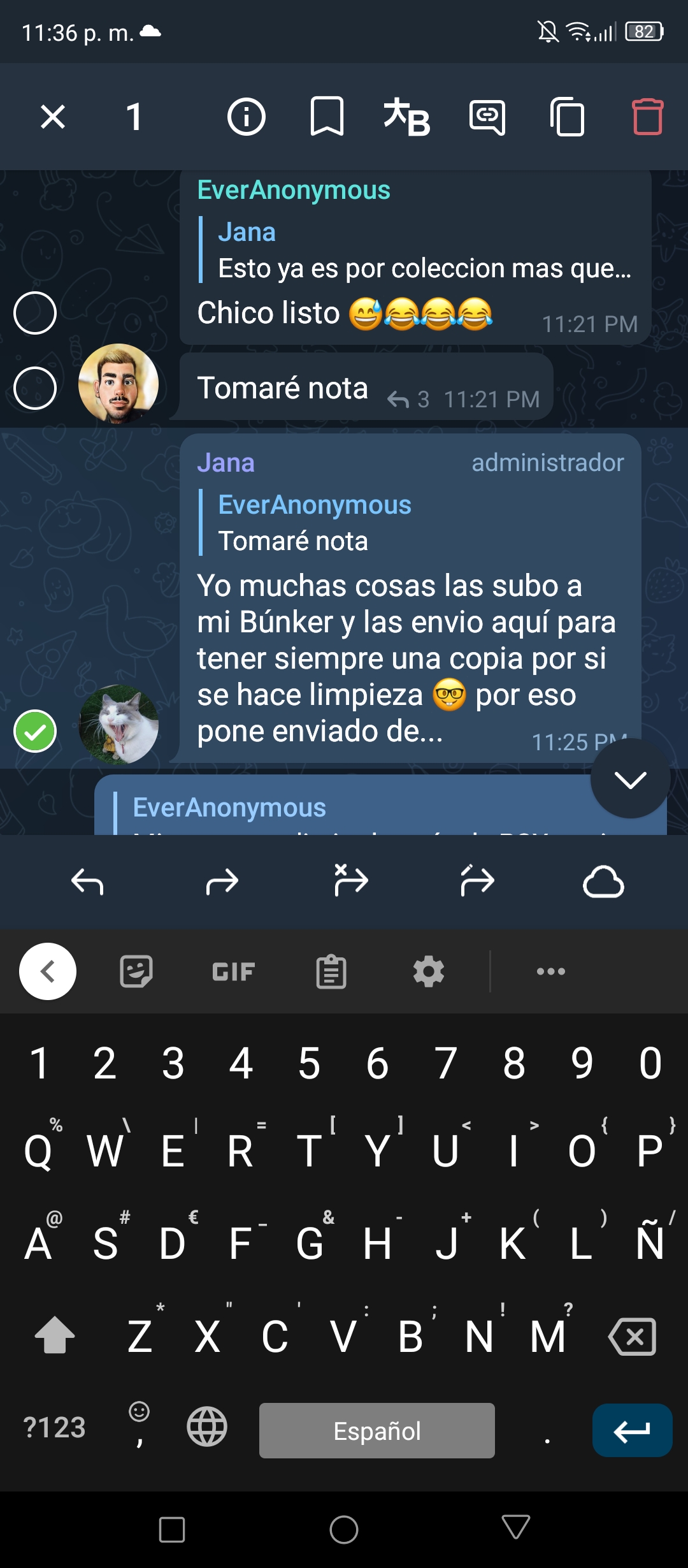Forward the selected message

point(222,882)
